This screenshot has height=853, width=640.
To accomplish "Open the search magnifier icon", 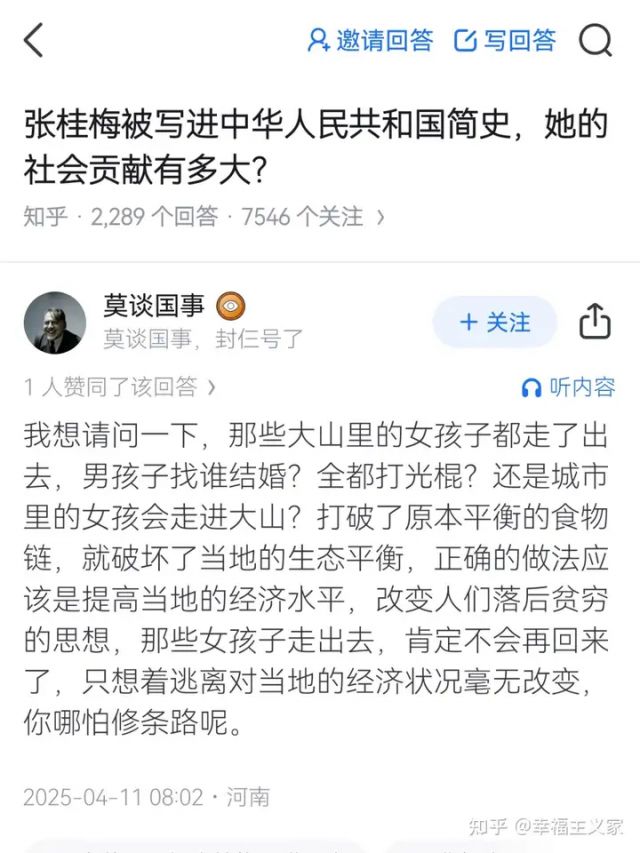I will coord(596,41).
